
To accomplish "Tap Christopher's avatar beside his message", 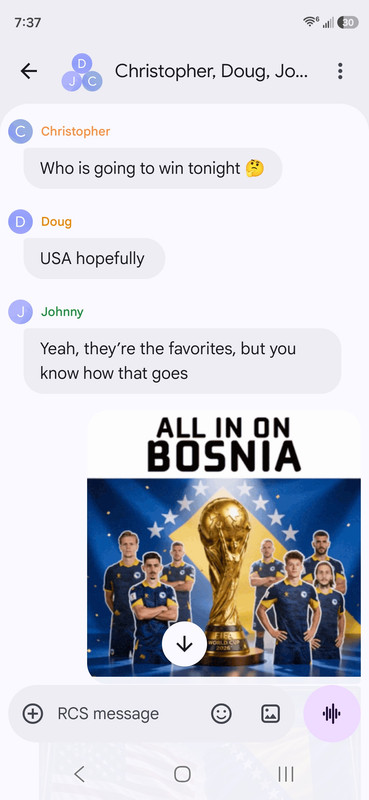I will point(20,132).
